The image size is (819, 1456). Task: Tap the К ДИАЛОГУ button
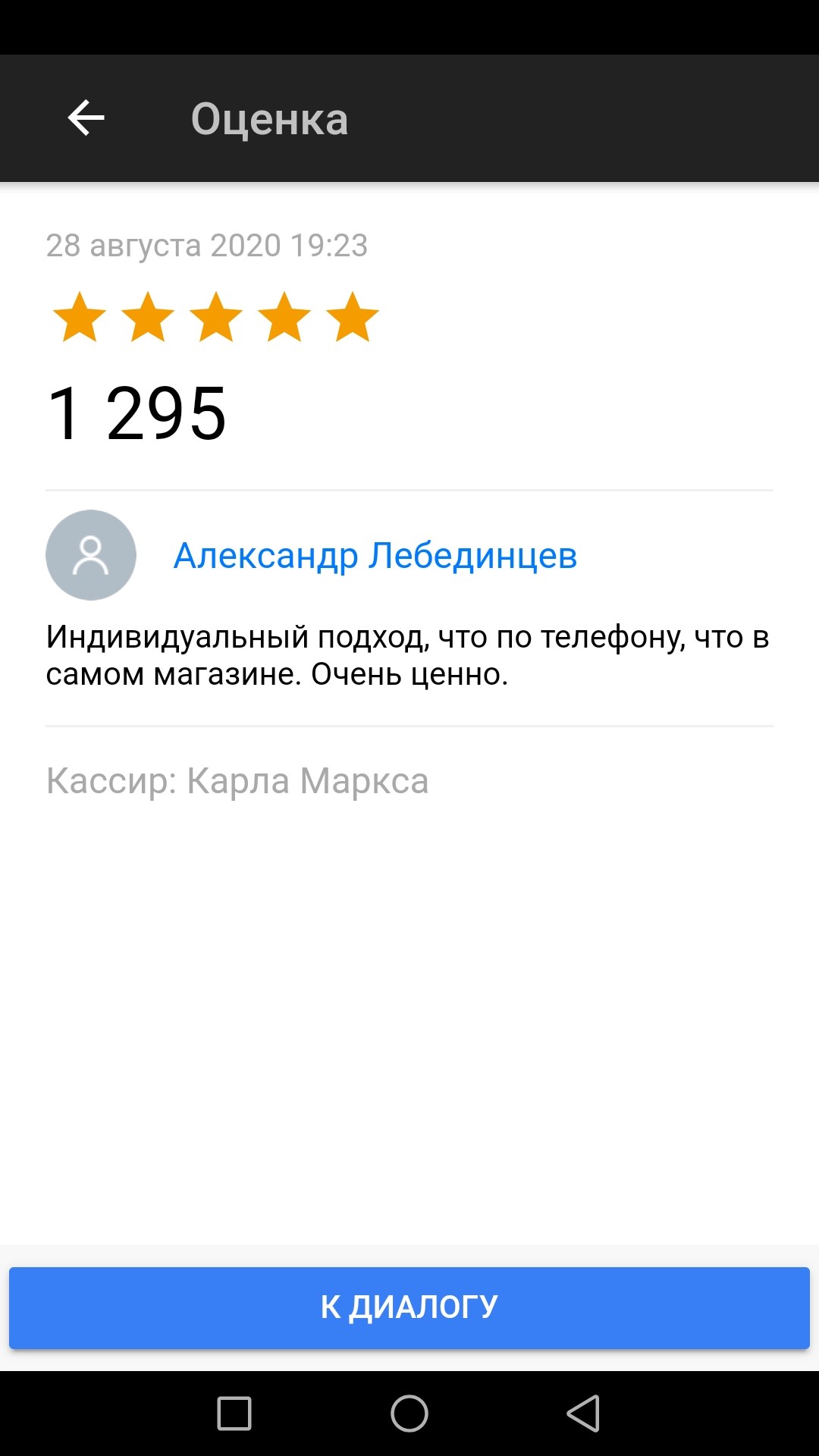(x=409, y=1307)
